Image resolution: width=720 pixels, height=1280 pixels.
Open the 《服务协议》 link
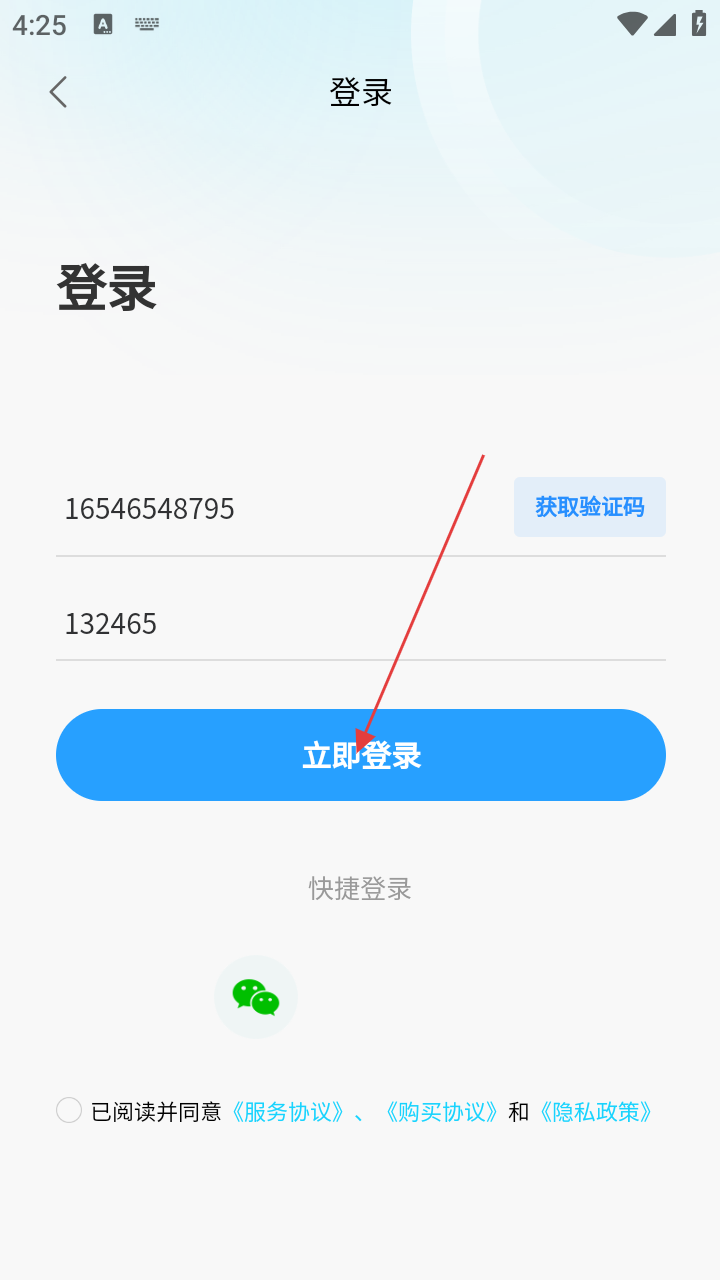(288, 1112)
